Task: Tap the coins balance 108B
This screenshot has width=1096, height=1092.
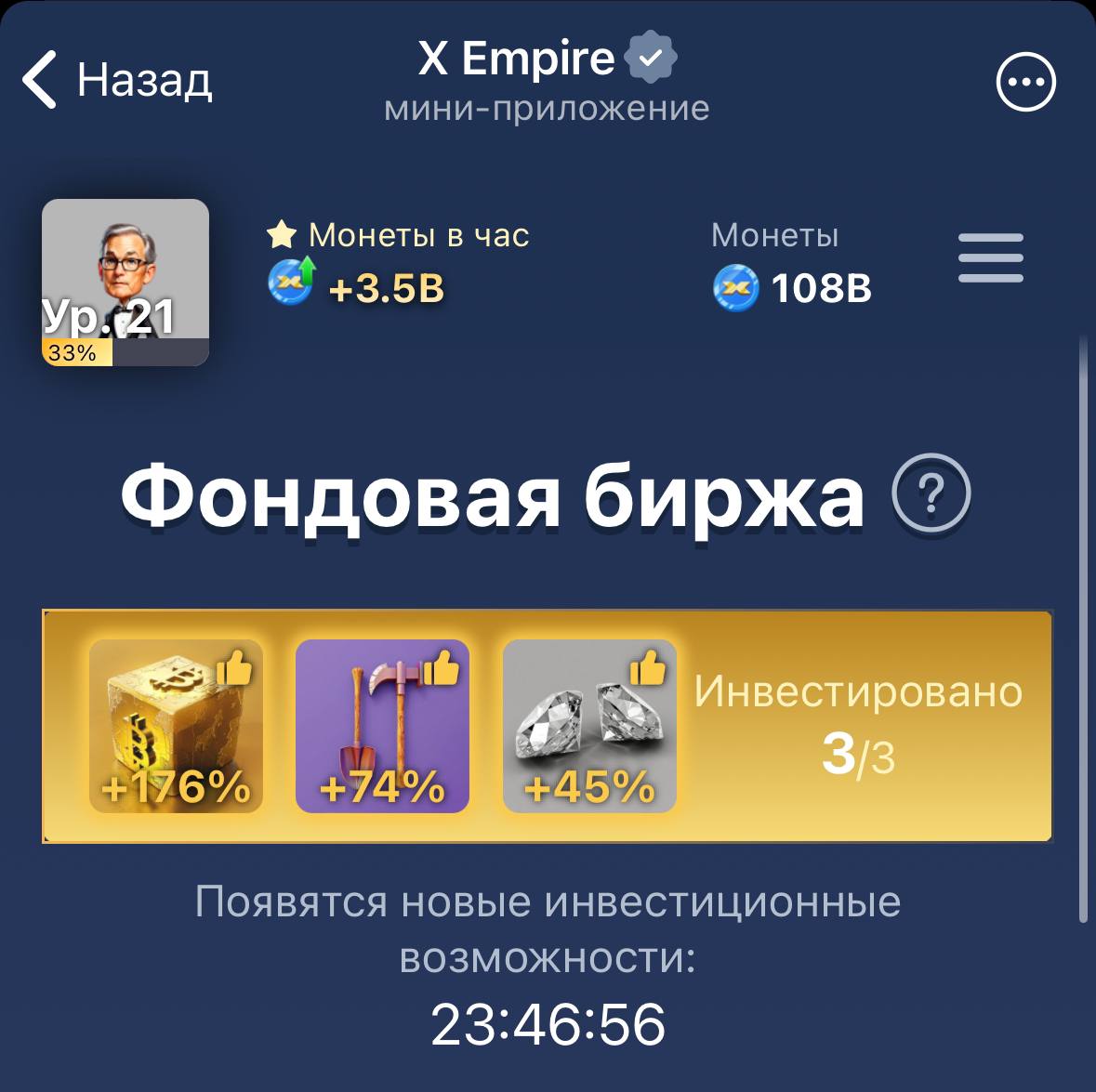Action: point(793,287)
